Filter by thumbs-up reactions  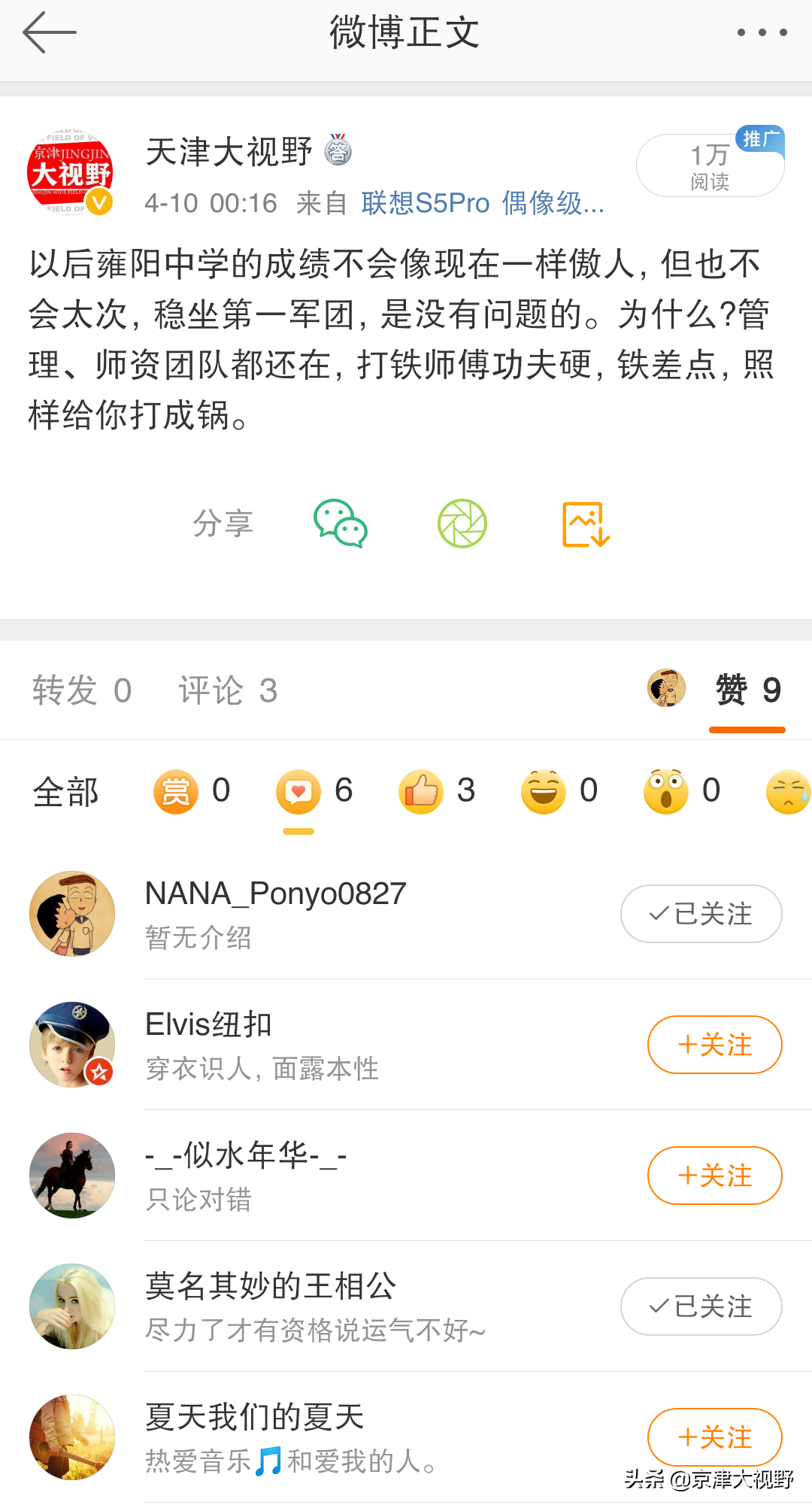[436, 791]
